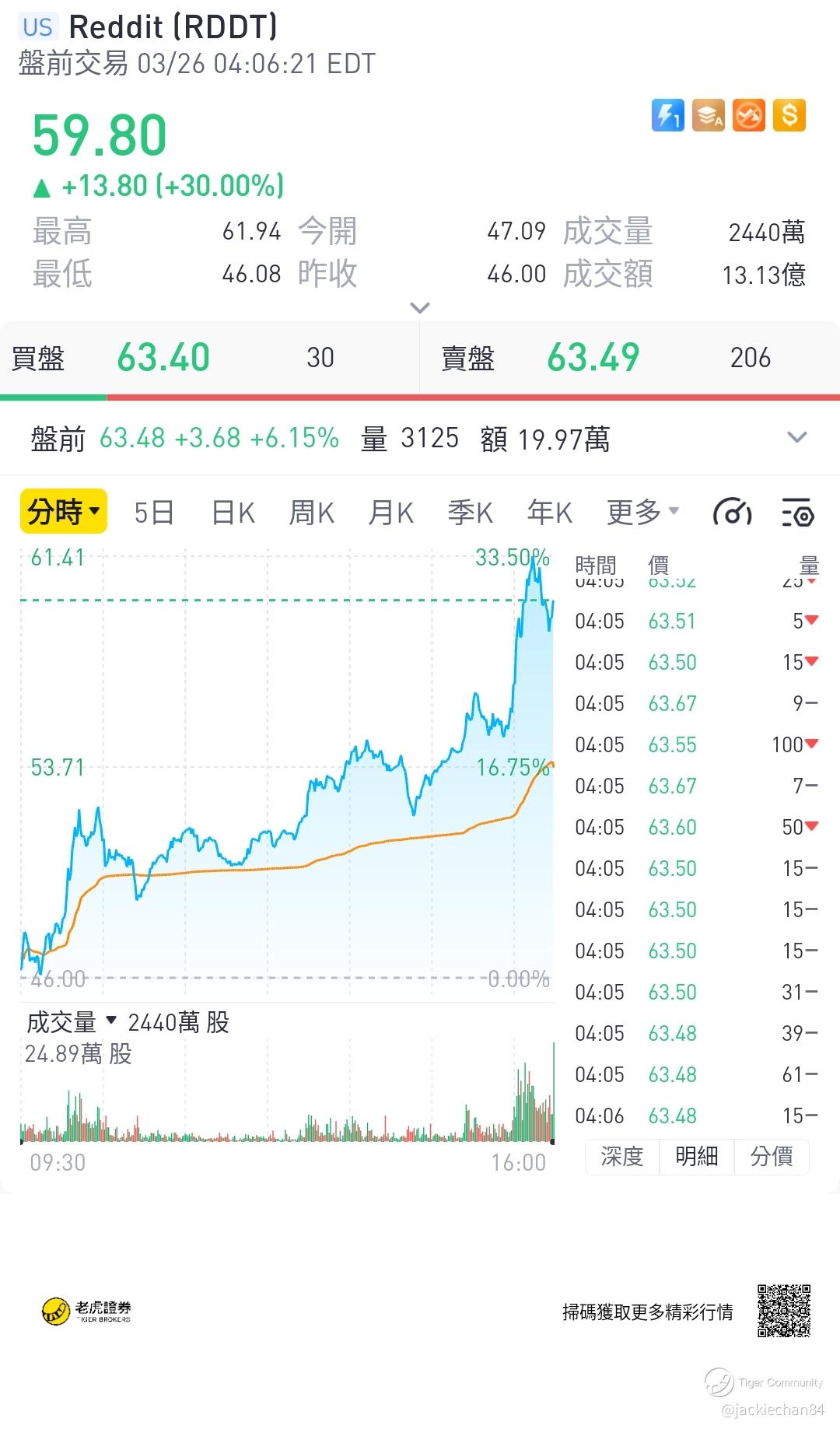
Task: Switch chart to 5日 view
Action: (x=153, y=513)
